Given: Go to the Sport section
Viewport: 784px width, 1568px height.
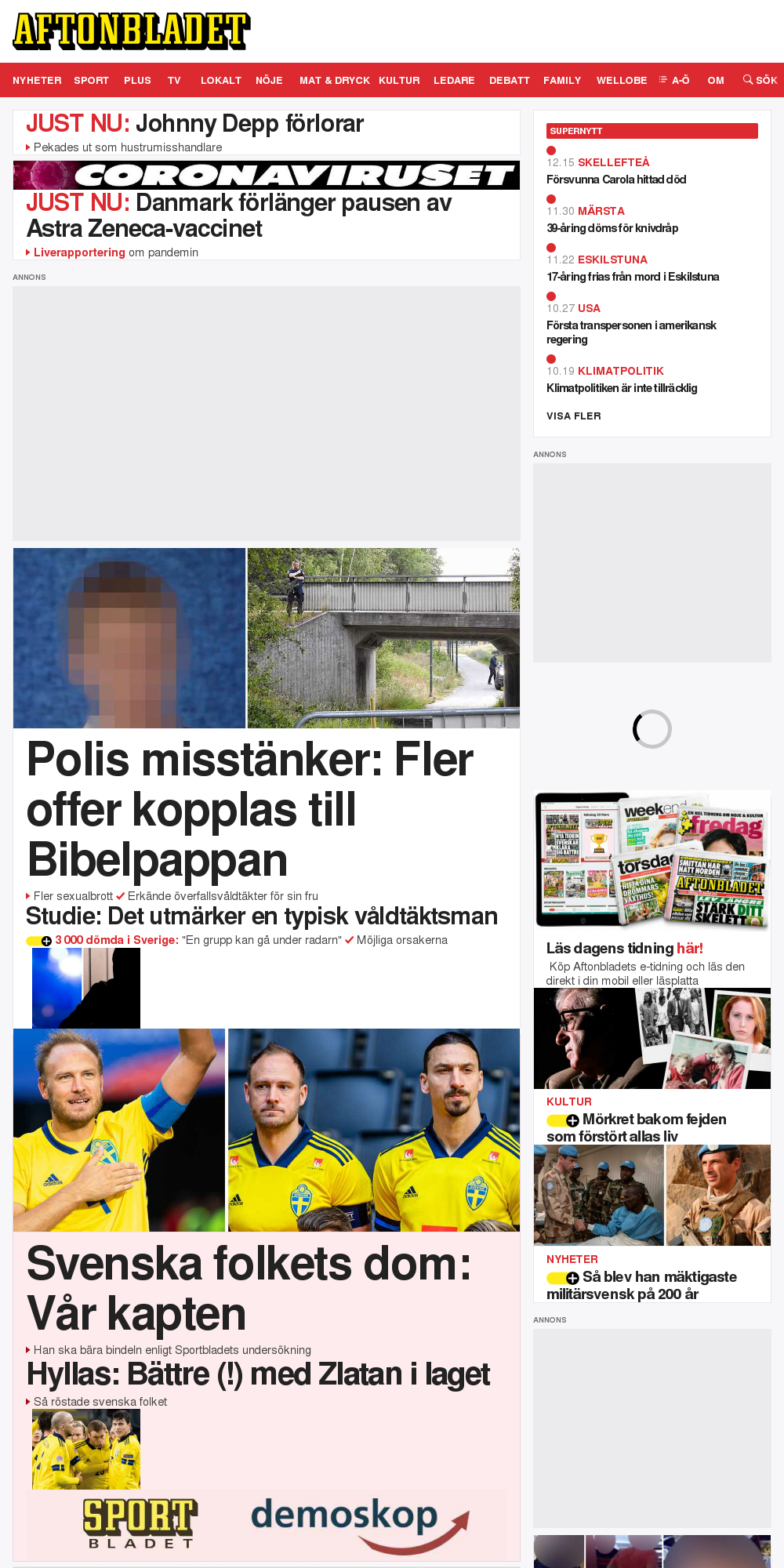Looking at the screenshot, I should point(91,80).
